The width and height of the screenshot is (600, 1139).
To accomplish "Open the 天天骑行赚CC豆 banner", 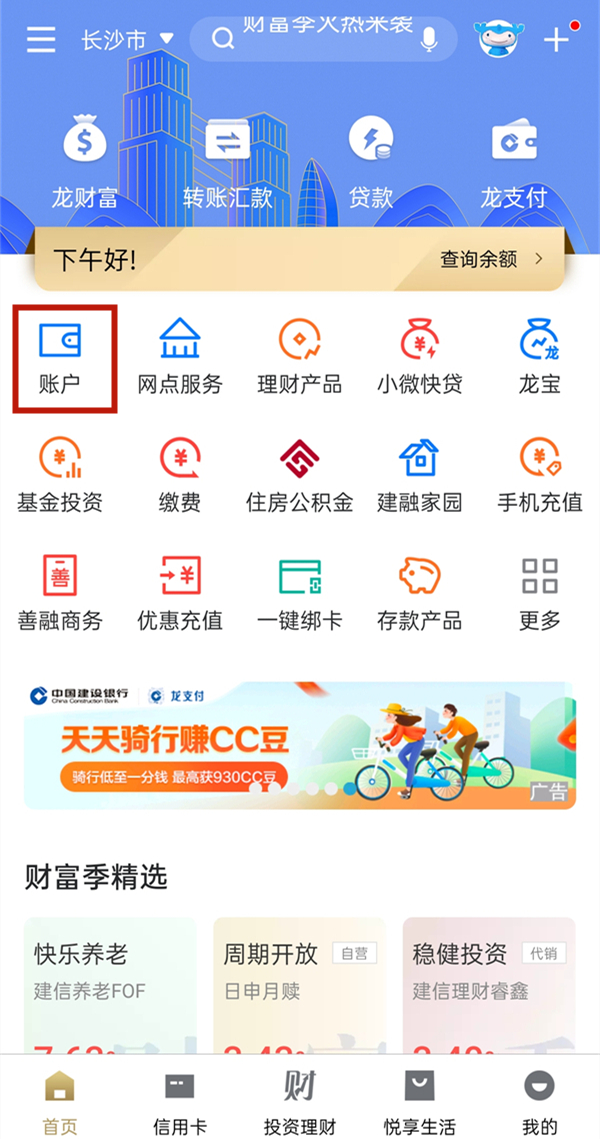I will click(300, 745).
